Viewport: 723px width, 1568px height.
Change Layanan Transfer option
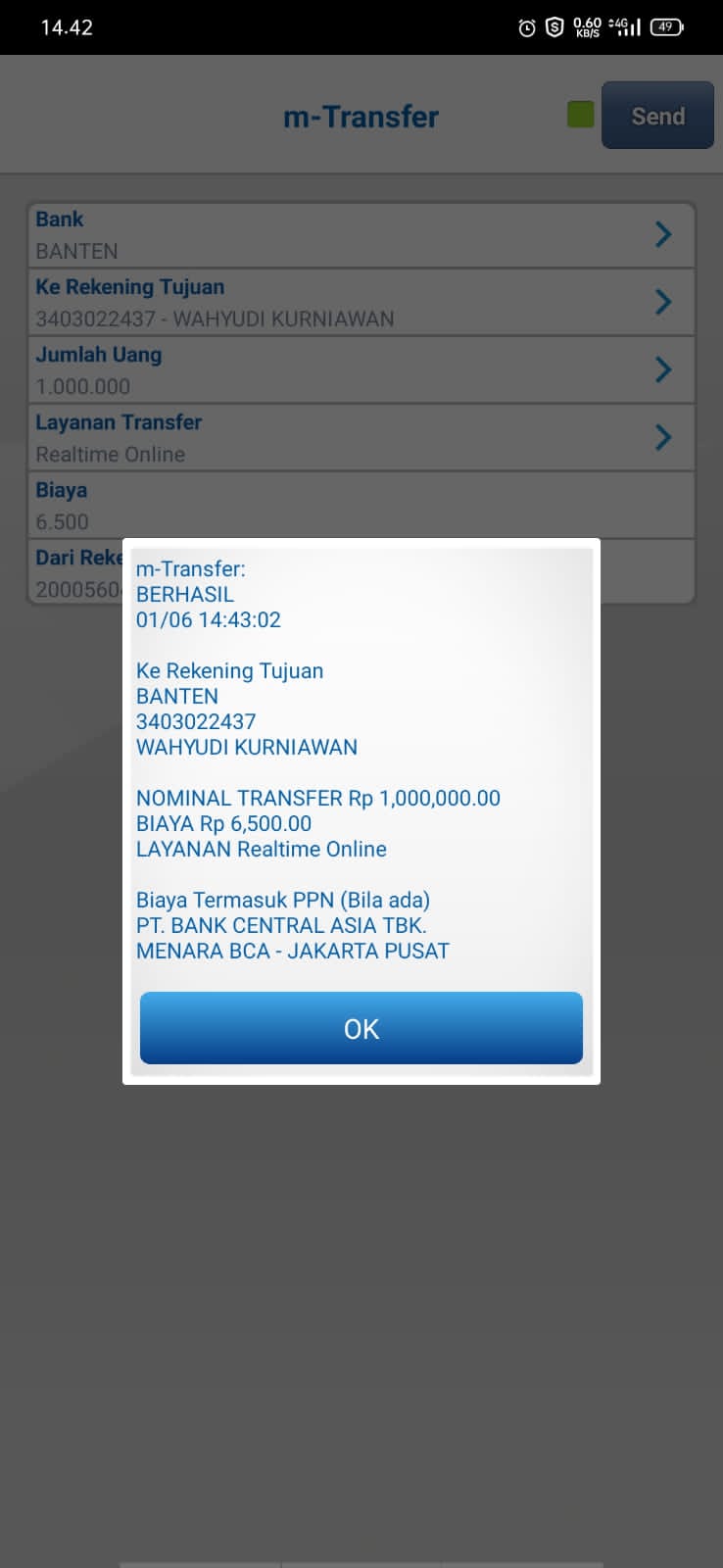361,438
